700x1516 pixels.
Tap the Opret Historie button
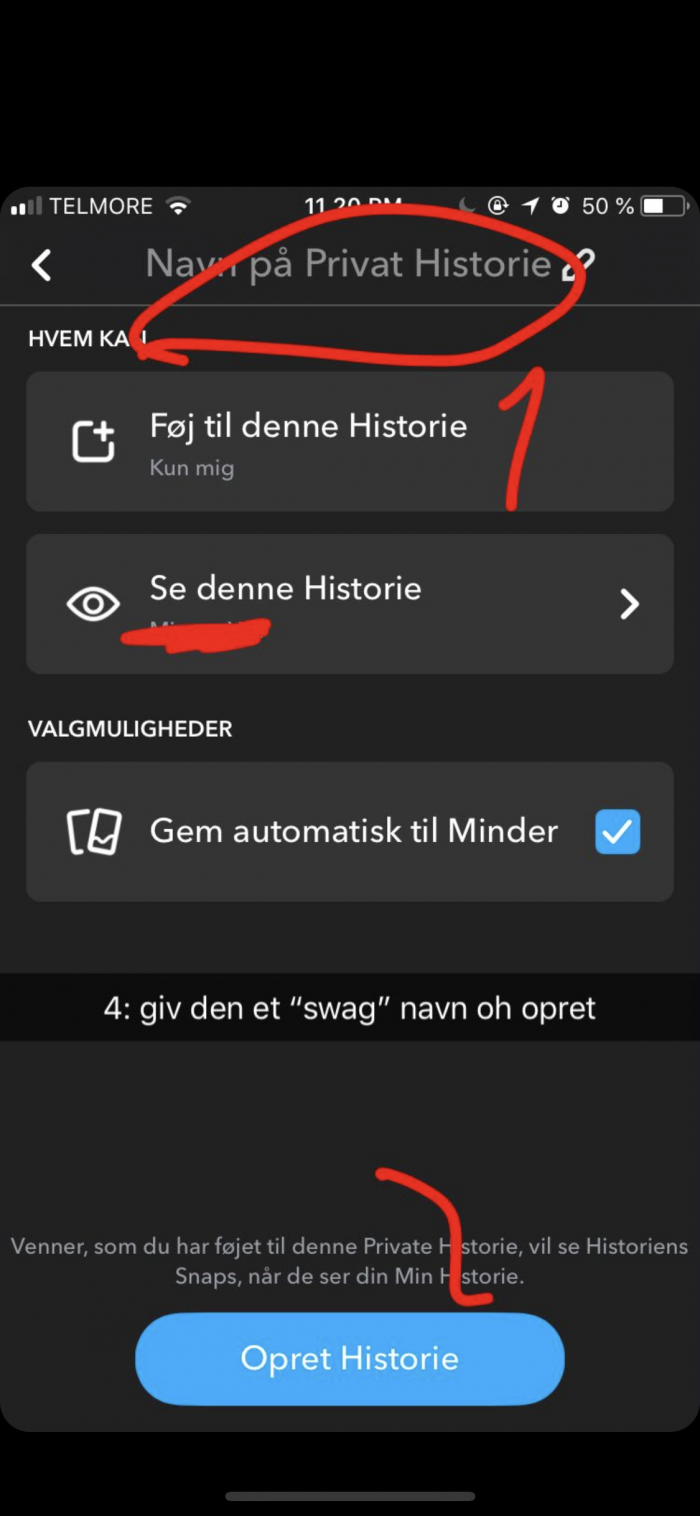pyautogui.click(x=350, y=1358)
